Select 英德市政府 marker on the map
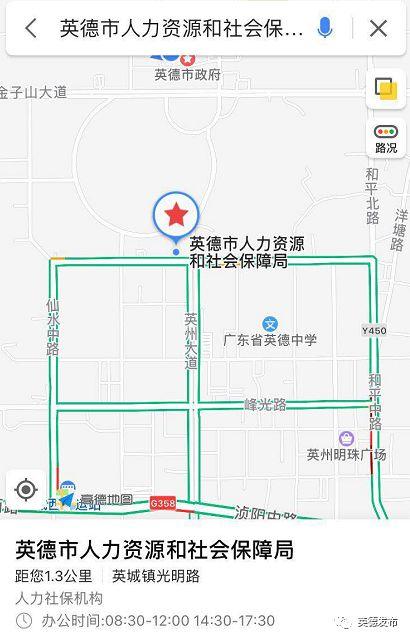This screenshot has height=640, width=410. pyautogui.click(x=187, y=69)
